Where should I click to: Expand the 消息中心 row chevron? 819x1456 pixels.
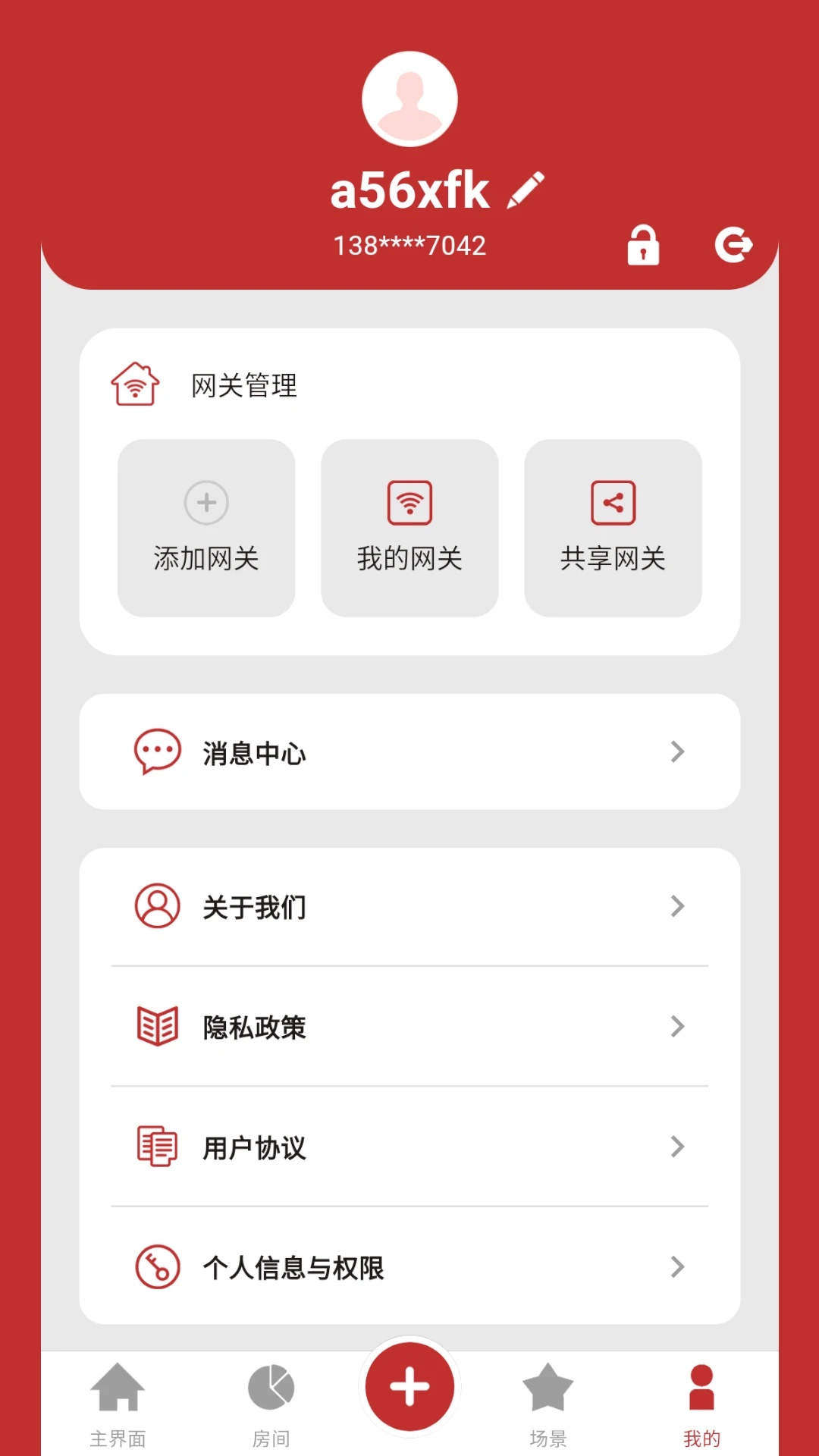(677, 752)
